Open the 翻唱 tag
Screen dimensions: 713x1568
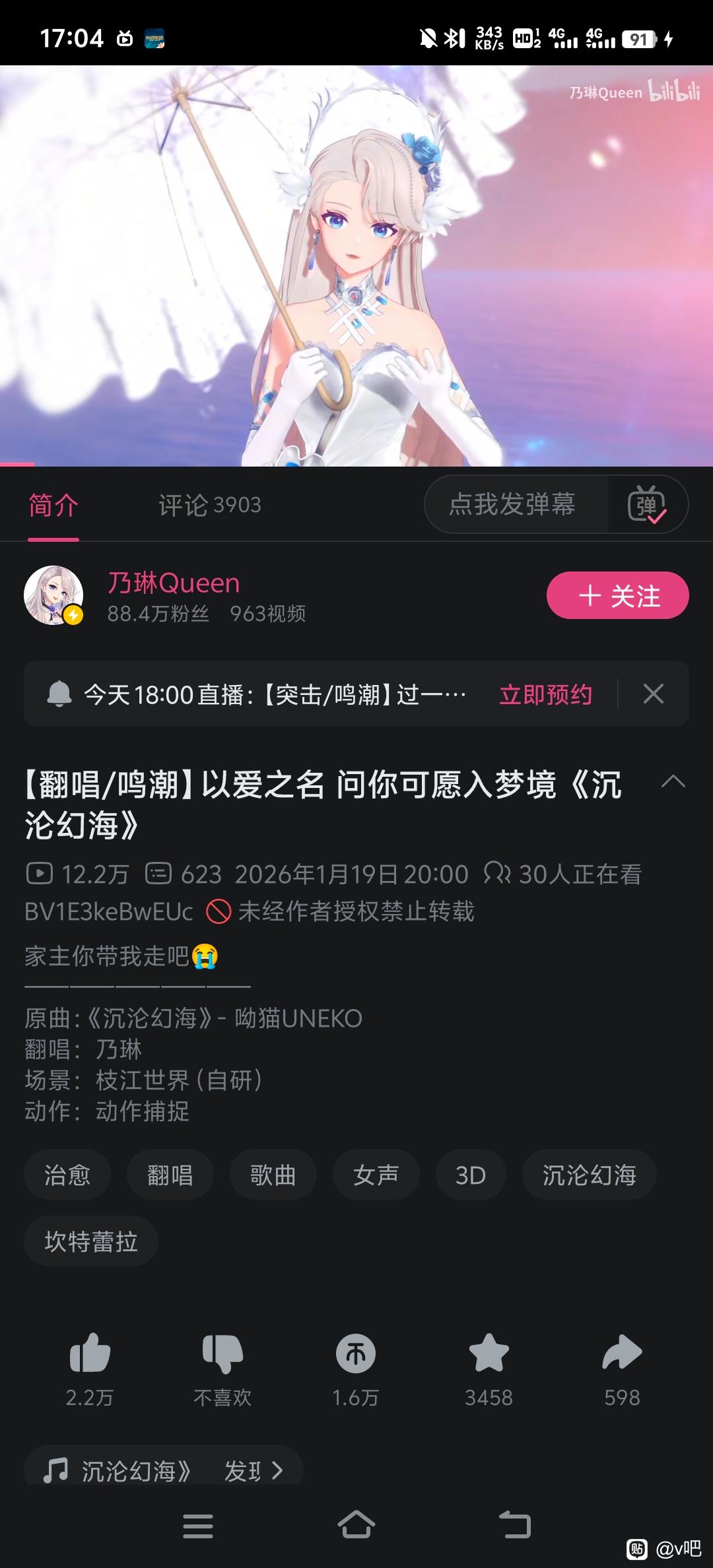click(x=170, y=1175)
